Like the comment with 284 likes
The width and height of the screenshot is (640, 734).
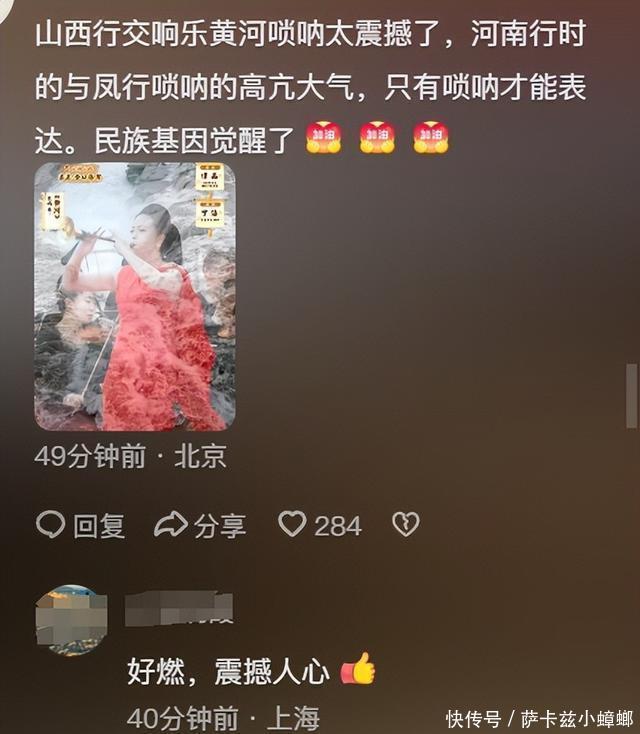pyautogui.click(x=293, y=524)
